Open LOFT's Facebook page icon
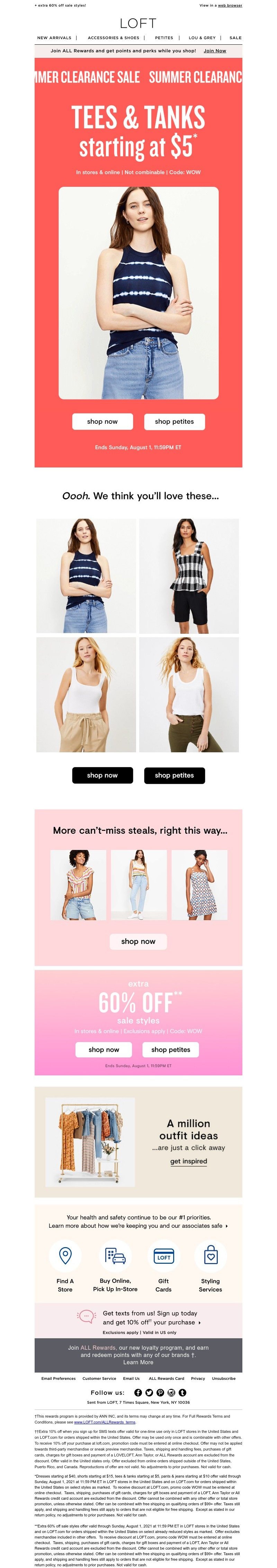277x1568 pixels. 138,1393
